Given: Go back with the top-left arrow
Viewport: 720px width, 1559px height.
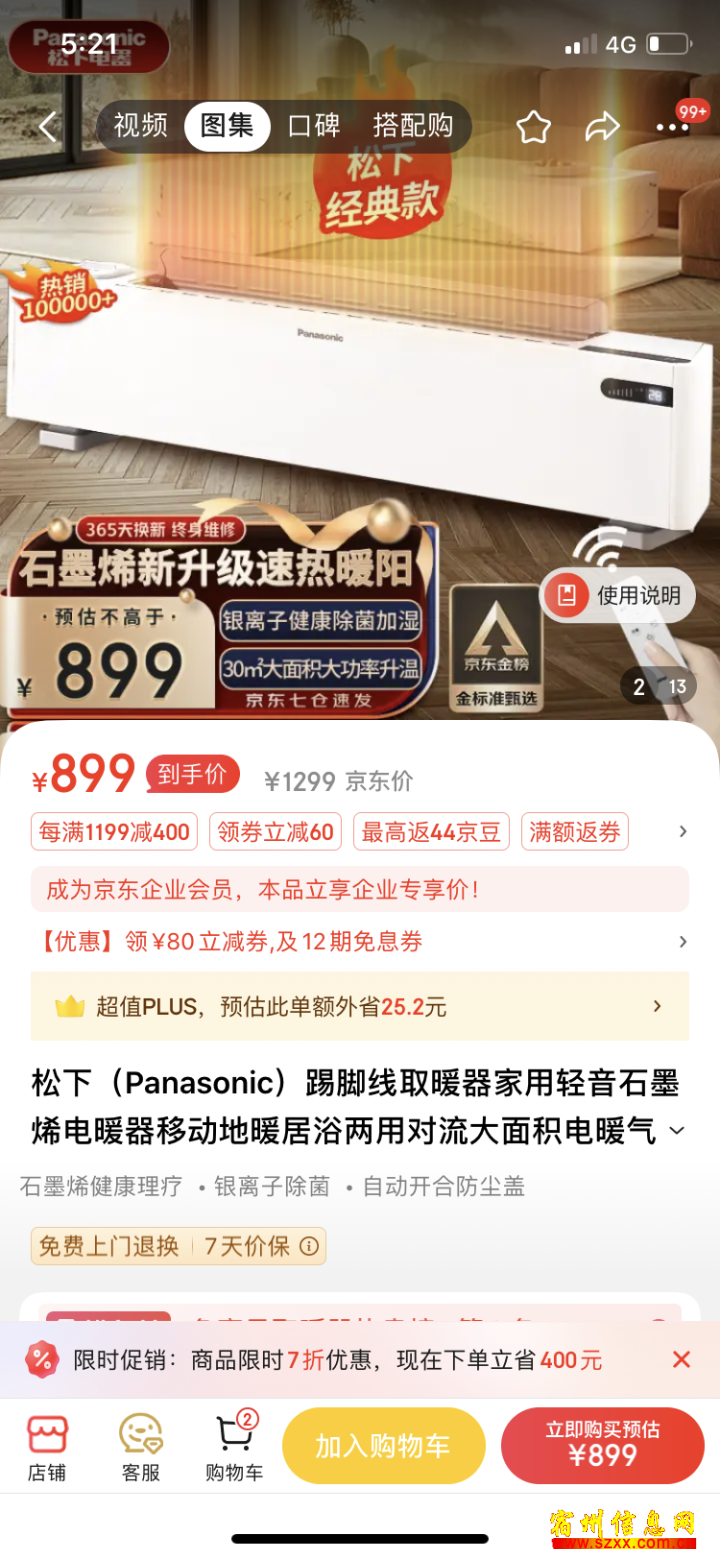Looking at the screenshot, I should click(x=47, y=127).
